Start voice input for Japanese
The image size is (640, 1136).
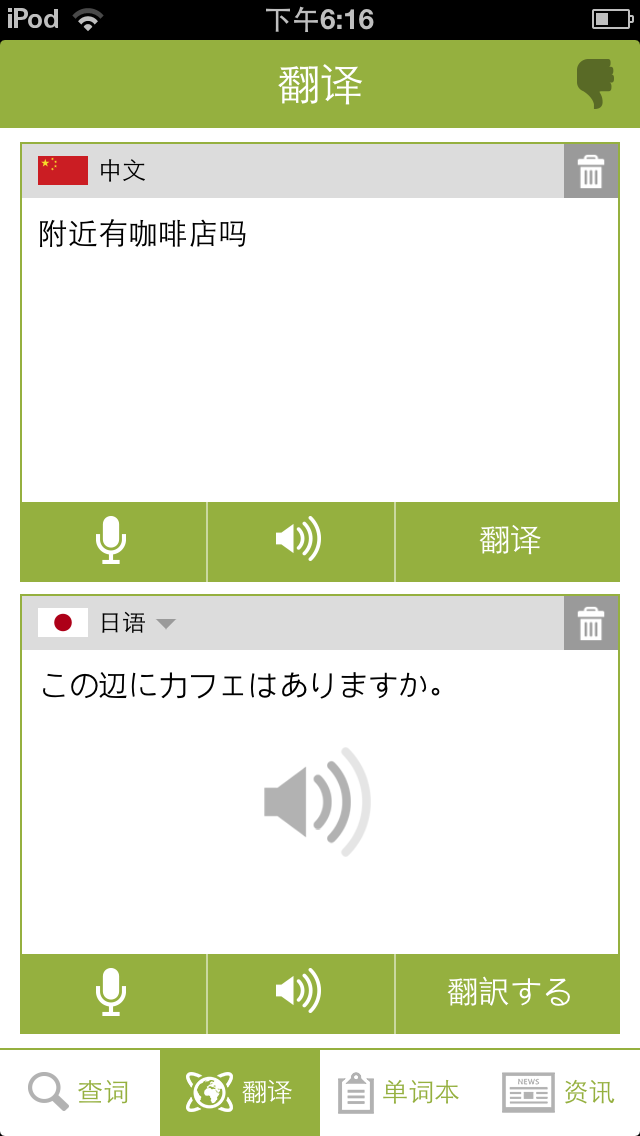[x=112, y=993]
